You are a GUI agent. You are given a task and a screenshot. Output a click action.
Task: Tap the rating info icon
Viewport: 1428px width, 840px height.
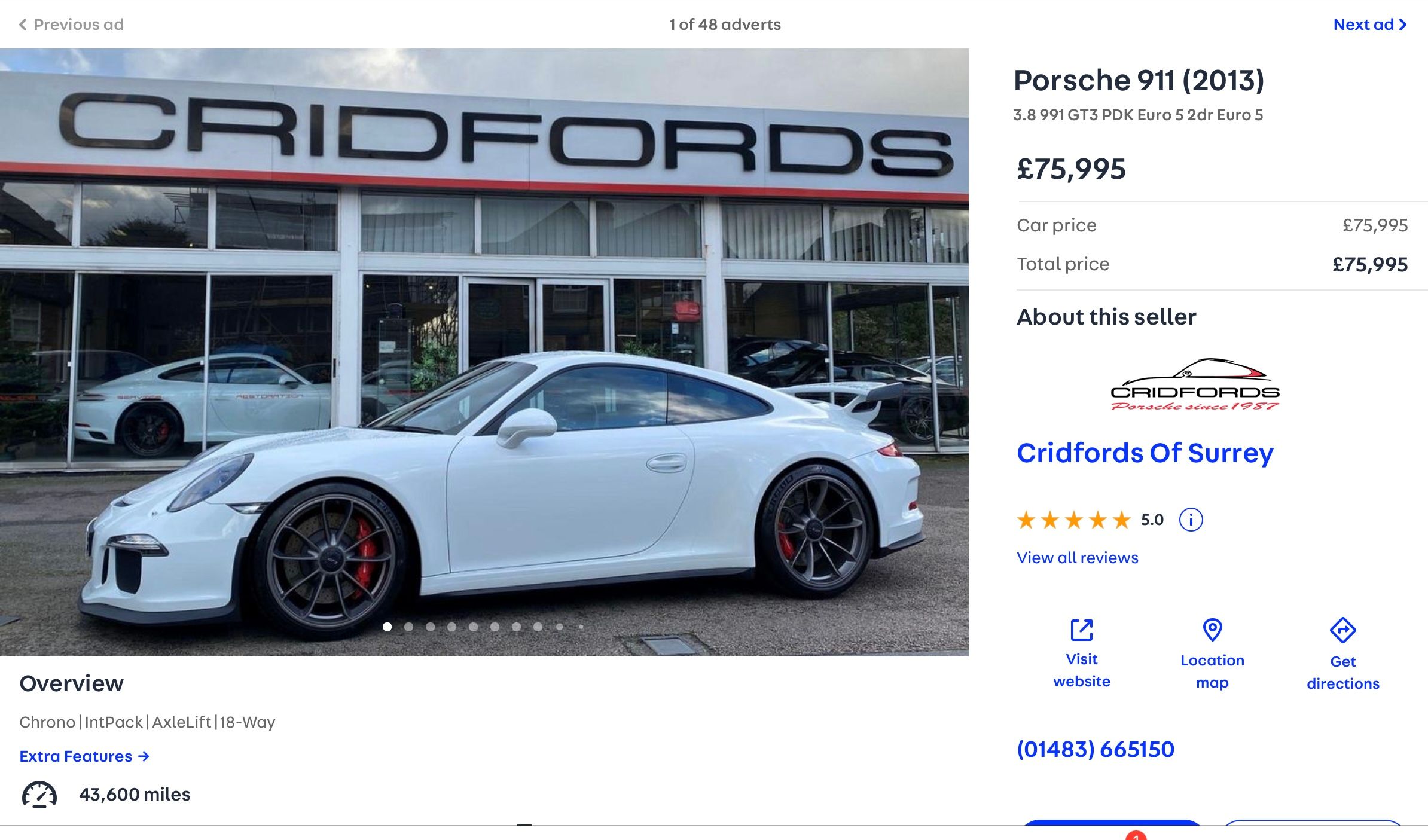coord(1191,520)
